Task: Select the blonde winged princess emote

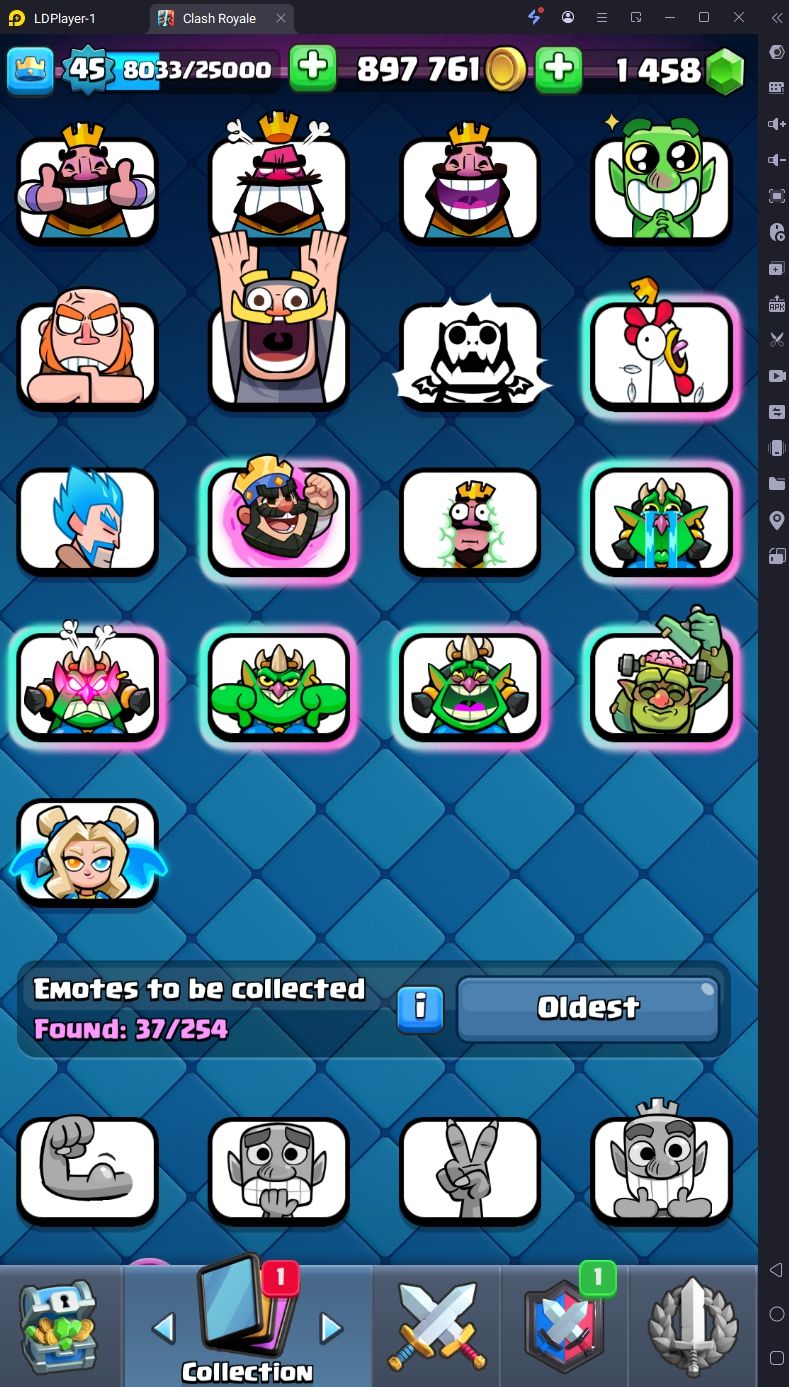Action: click(87, 852)
